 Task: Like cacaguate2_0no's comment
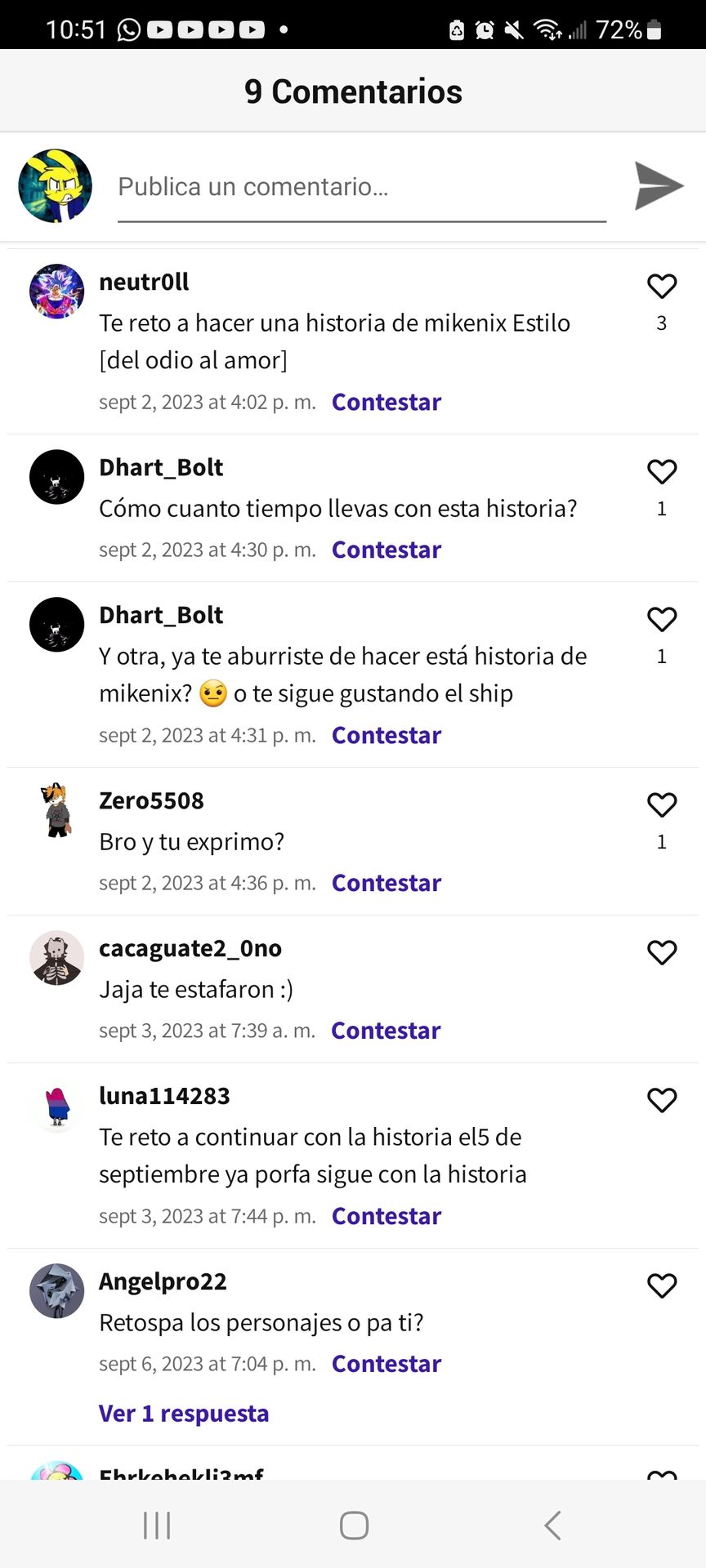coord(662,952)
